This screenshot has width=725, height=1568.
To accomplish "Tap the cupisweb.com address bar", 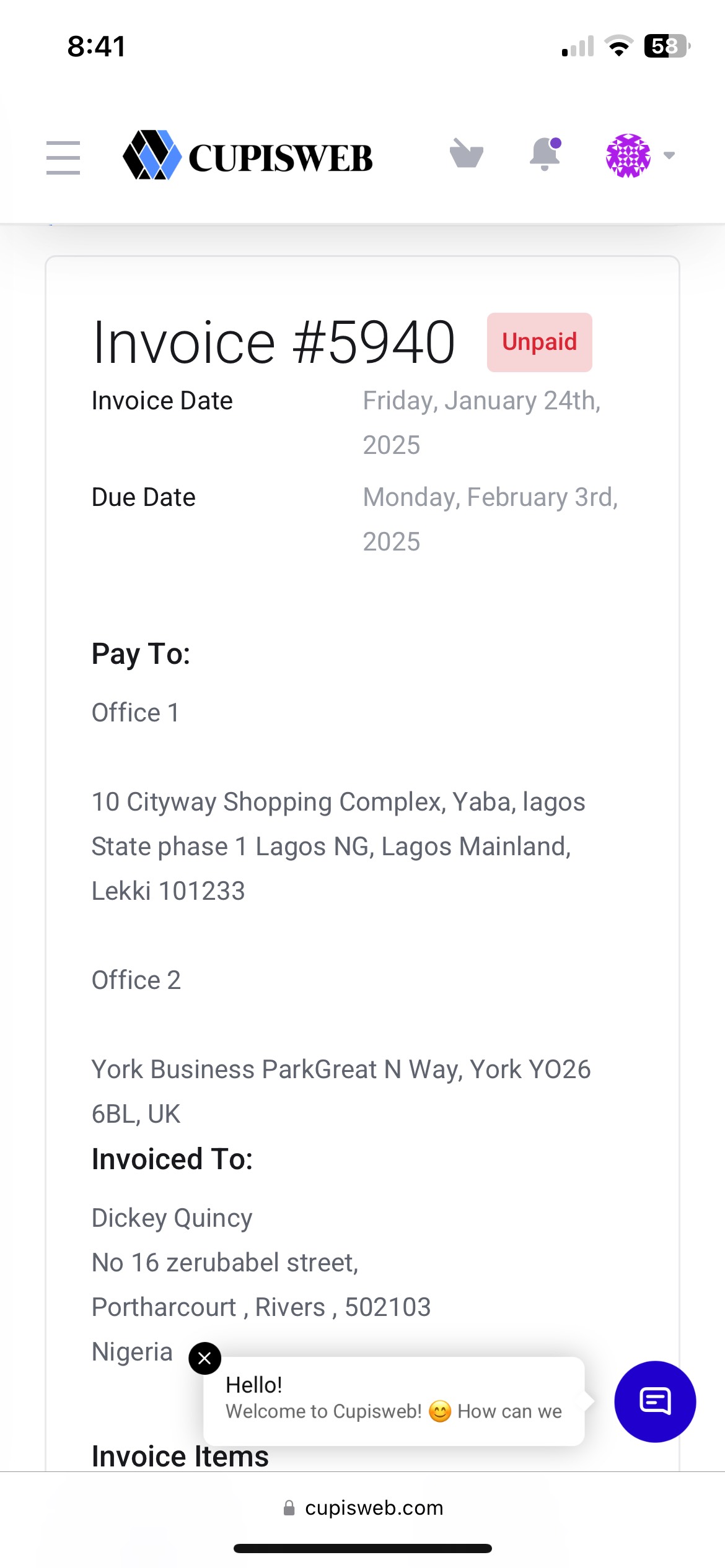I will 363,1507.
